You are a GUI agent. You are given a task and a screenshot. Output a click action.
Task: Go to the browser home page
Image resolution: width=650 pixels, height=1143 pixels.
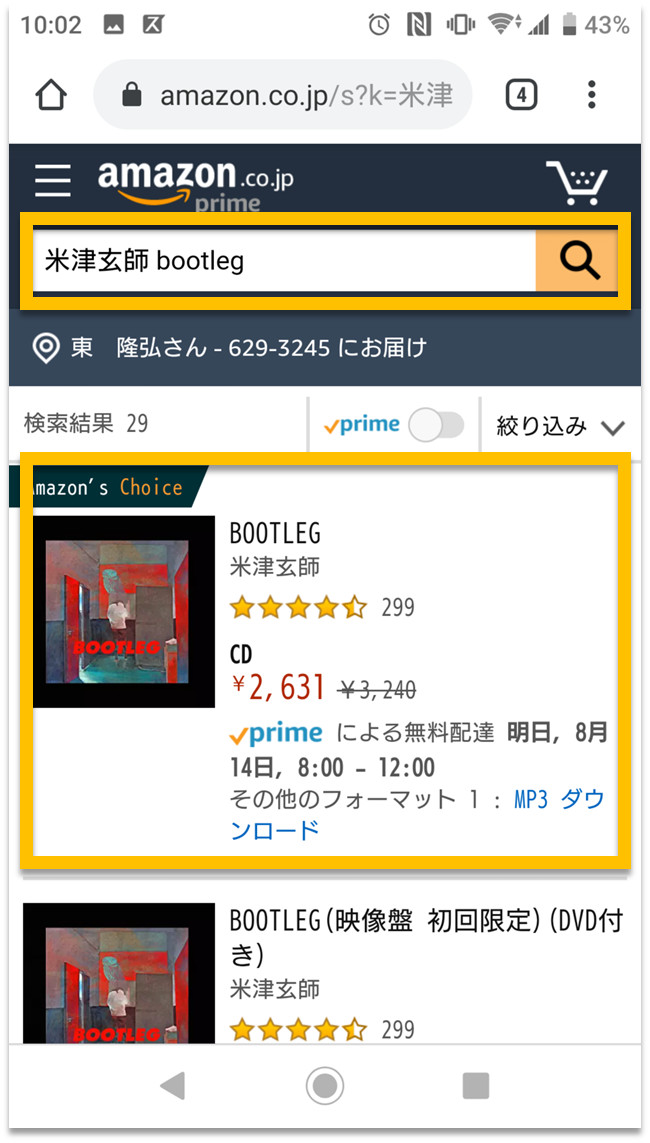[x=52, y=95]
